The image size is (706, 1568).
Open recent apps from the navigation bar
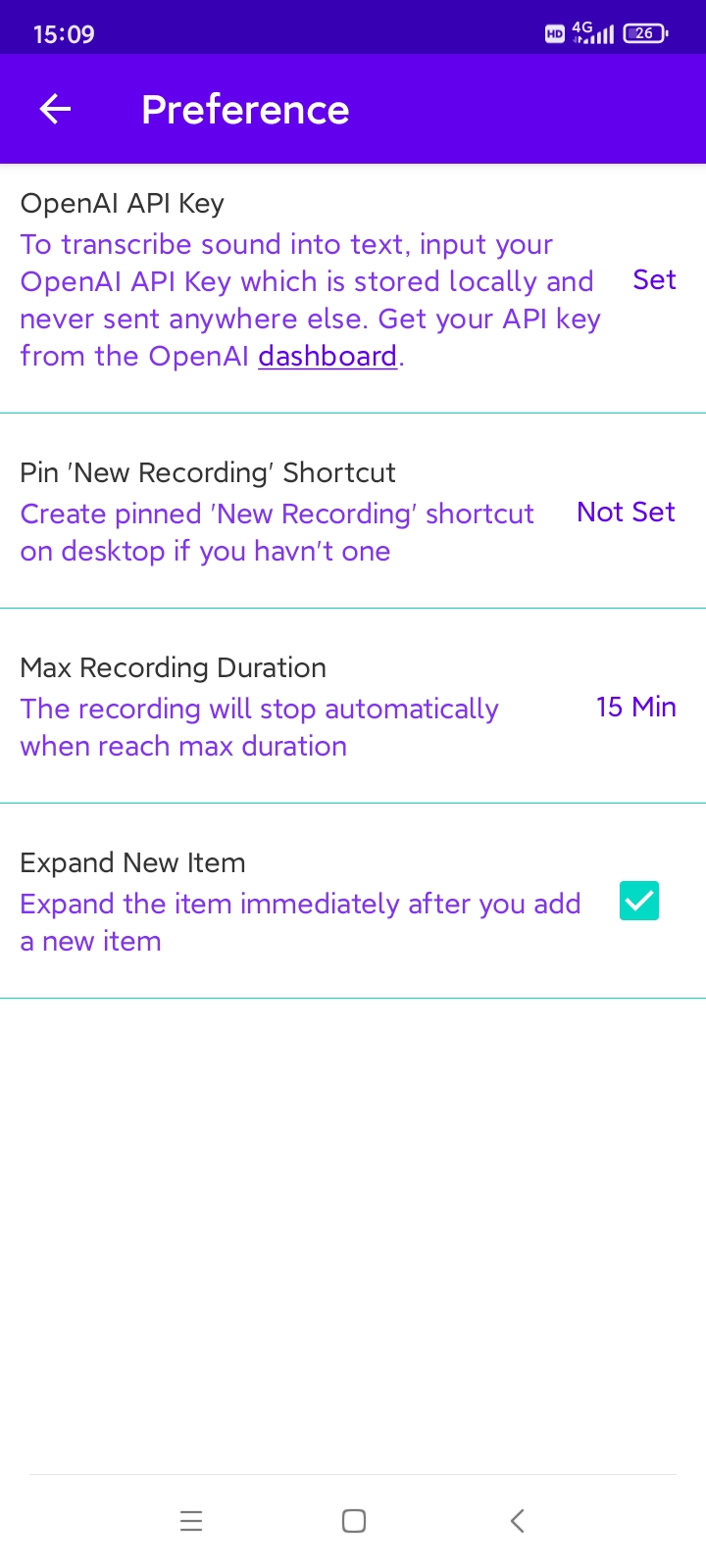[x=191, y=1520]
